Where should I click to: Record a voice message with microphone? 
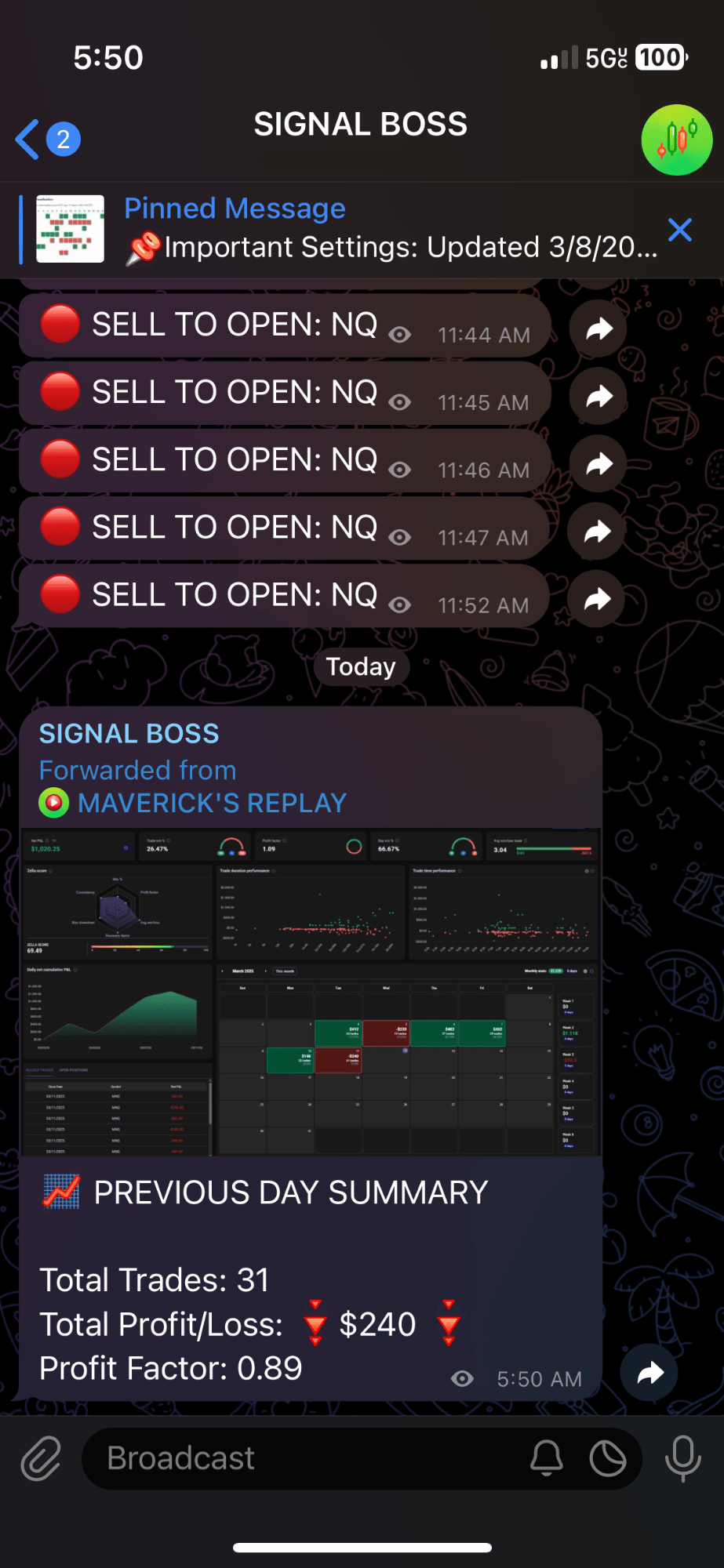(x=683, y=1458)
